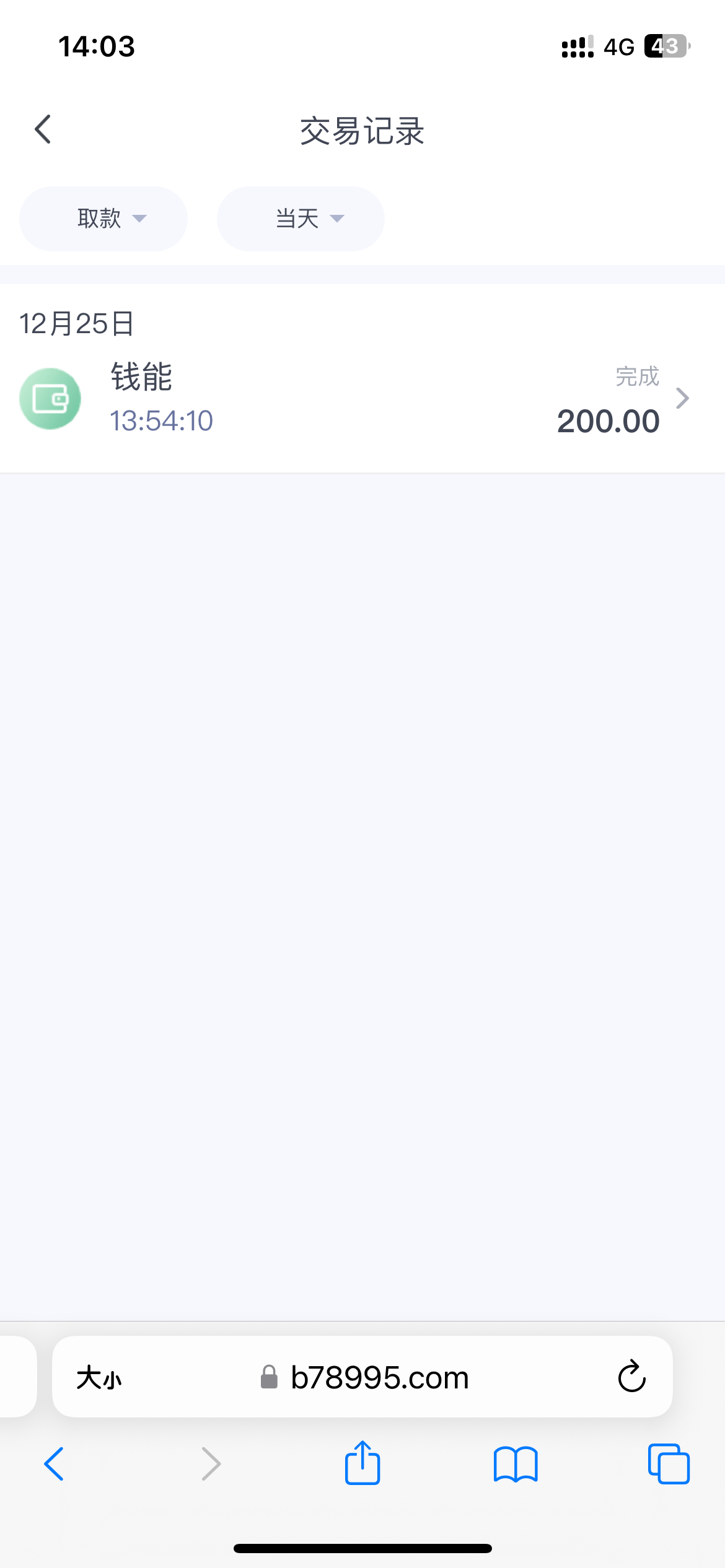Open the 钱能 200.00 transaction details
The height and width of the screenshot is (1568, 725).
(x=362, y=399)
